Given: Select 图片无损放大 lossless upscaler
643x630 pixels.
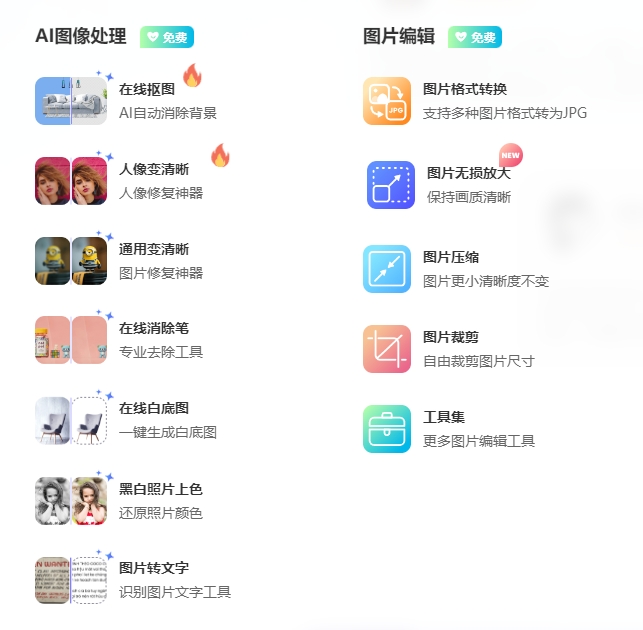Looking at the screenshot, I should 467,173.
